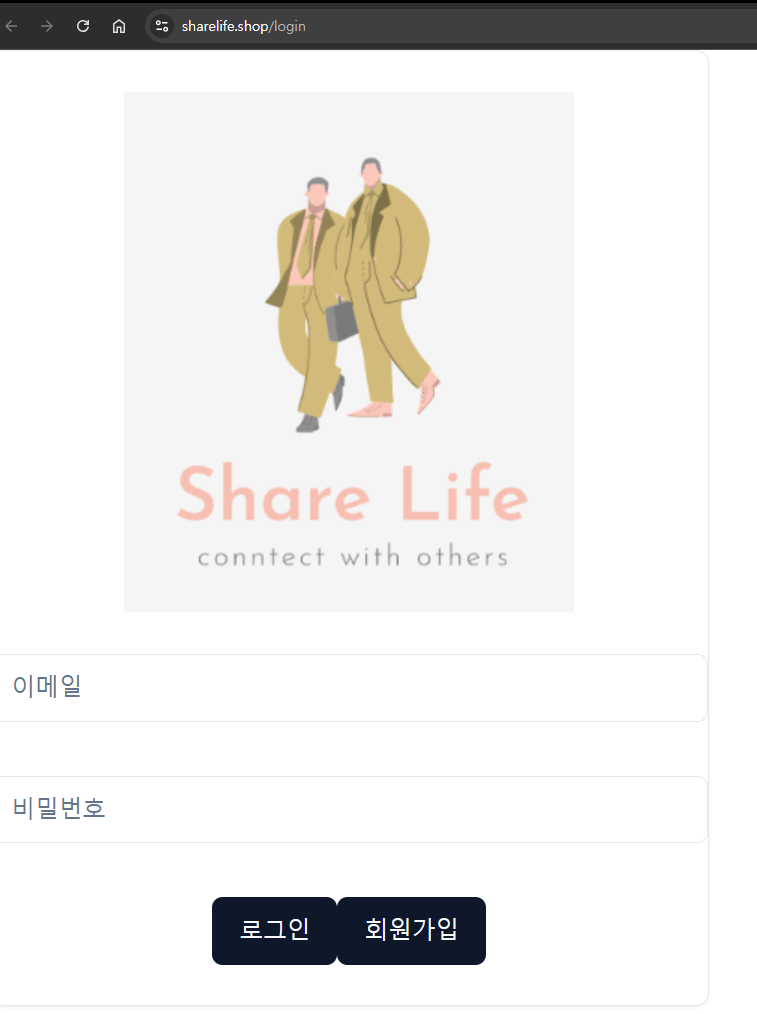Reload the page in browser
The height and width of the screenshot is (1014, 757).
pos(83,26)
